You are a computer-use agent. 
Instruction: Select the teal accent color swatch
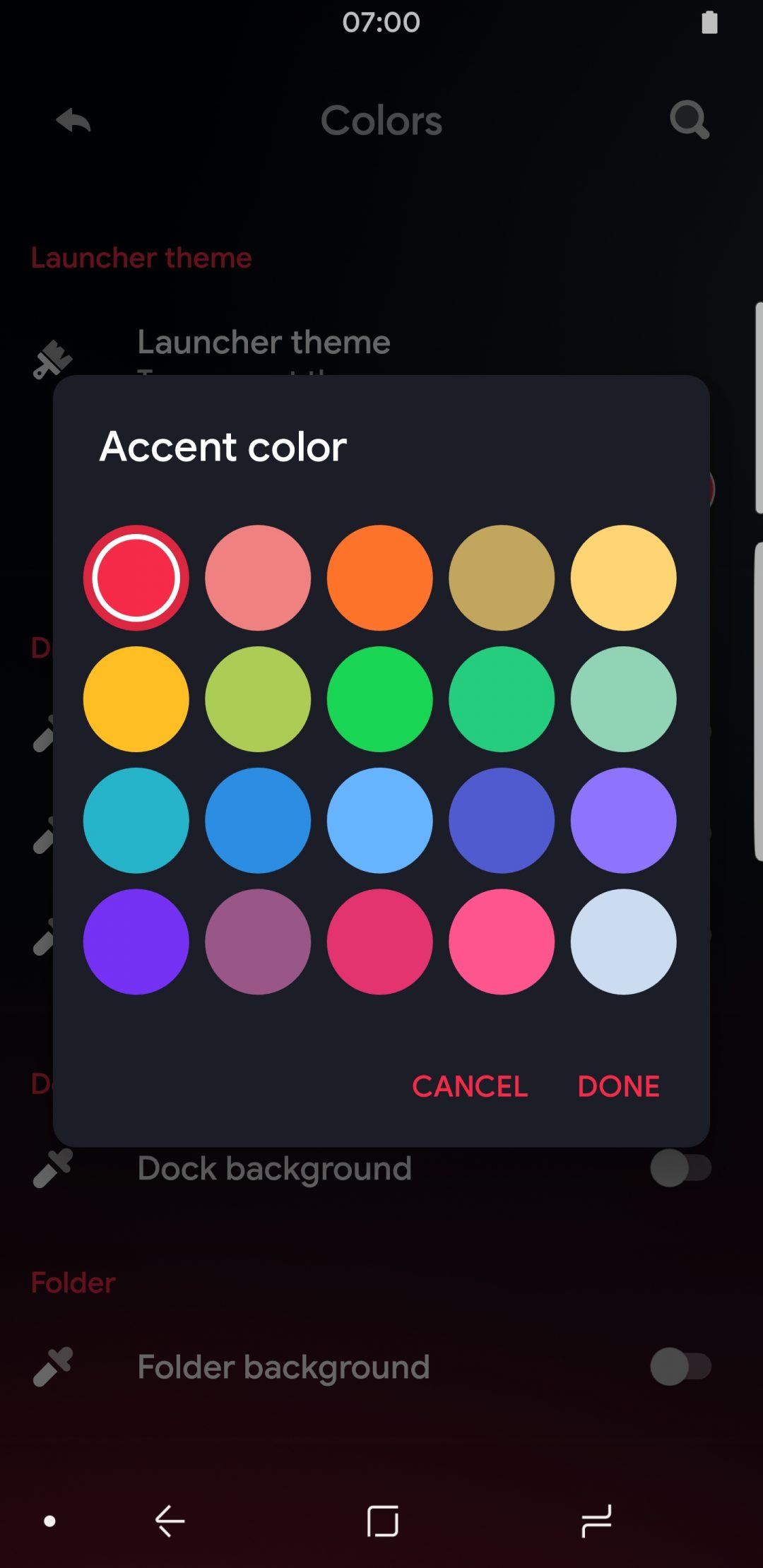coord(136,821)
